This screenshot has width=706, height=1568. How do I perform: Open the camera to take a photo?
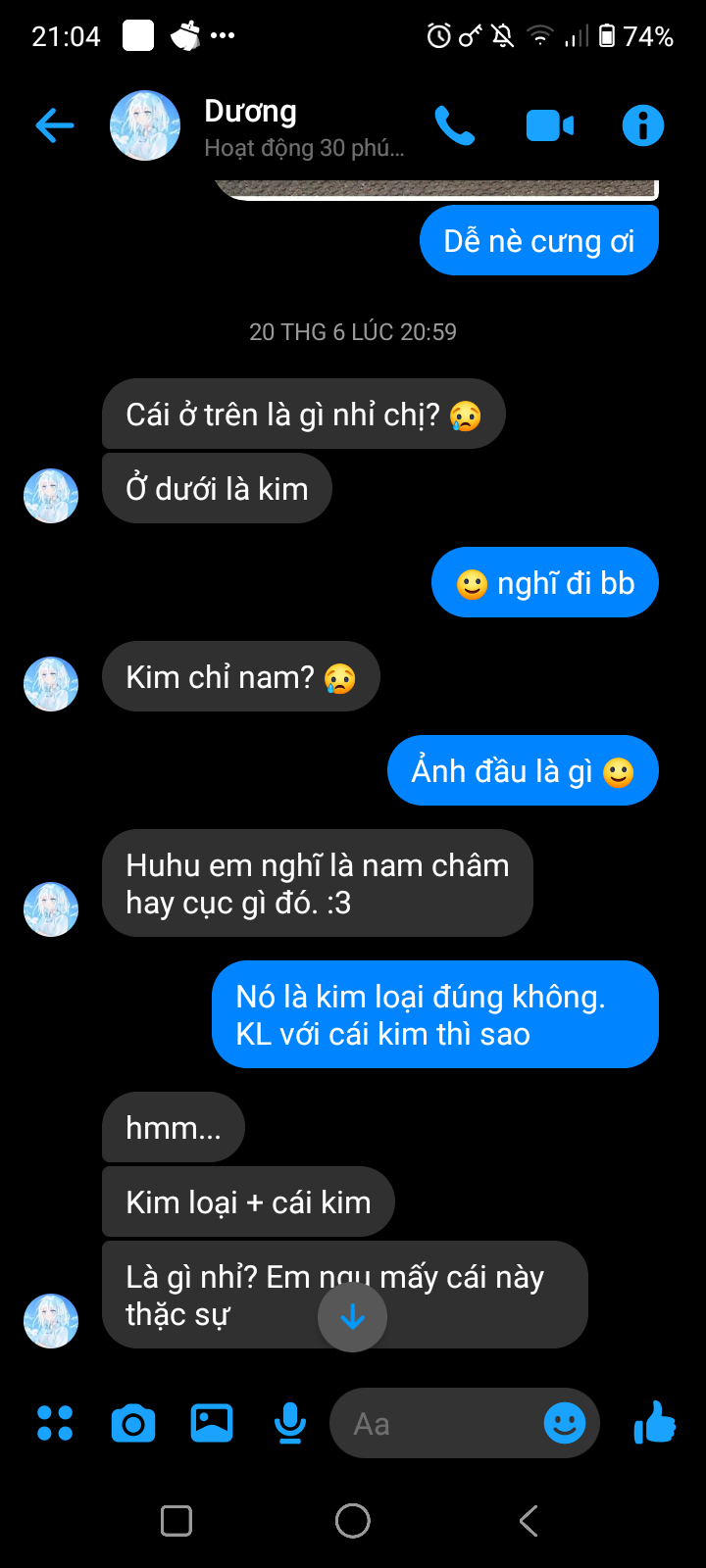[133, 1423]
